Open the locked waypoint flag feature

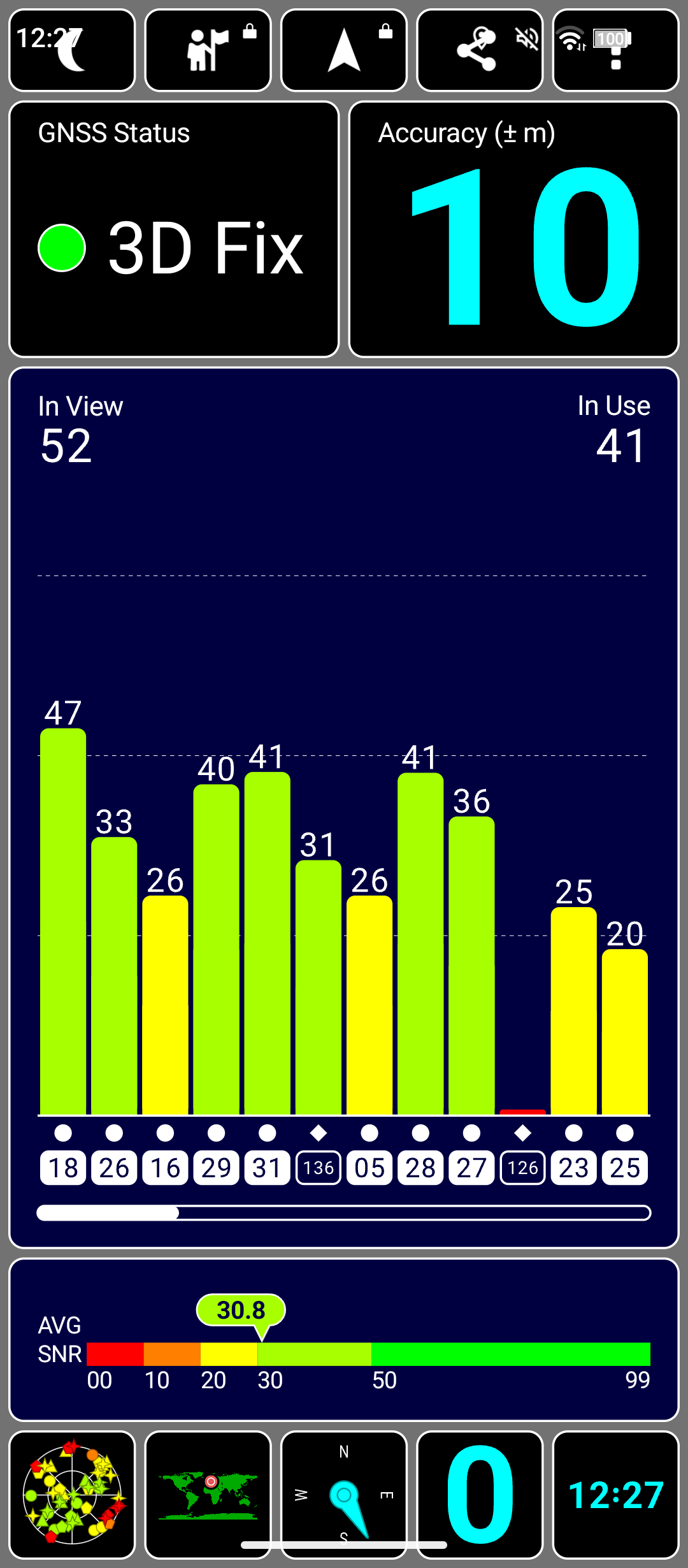(x=208, y=51)
